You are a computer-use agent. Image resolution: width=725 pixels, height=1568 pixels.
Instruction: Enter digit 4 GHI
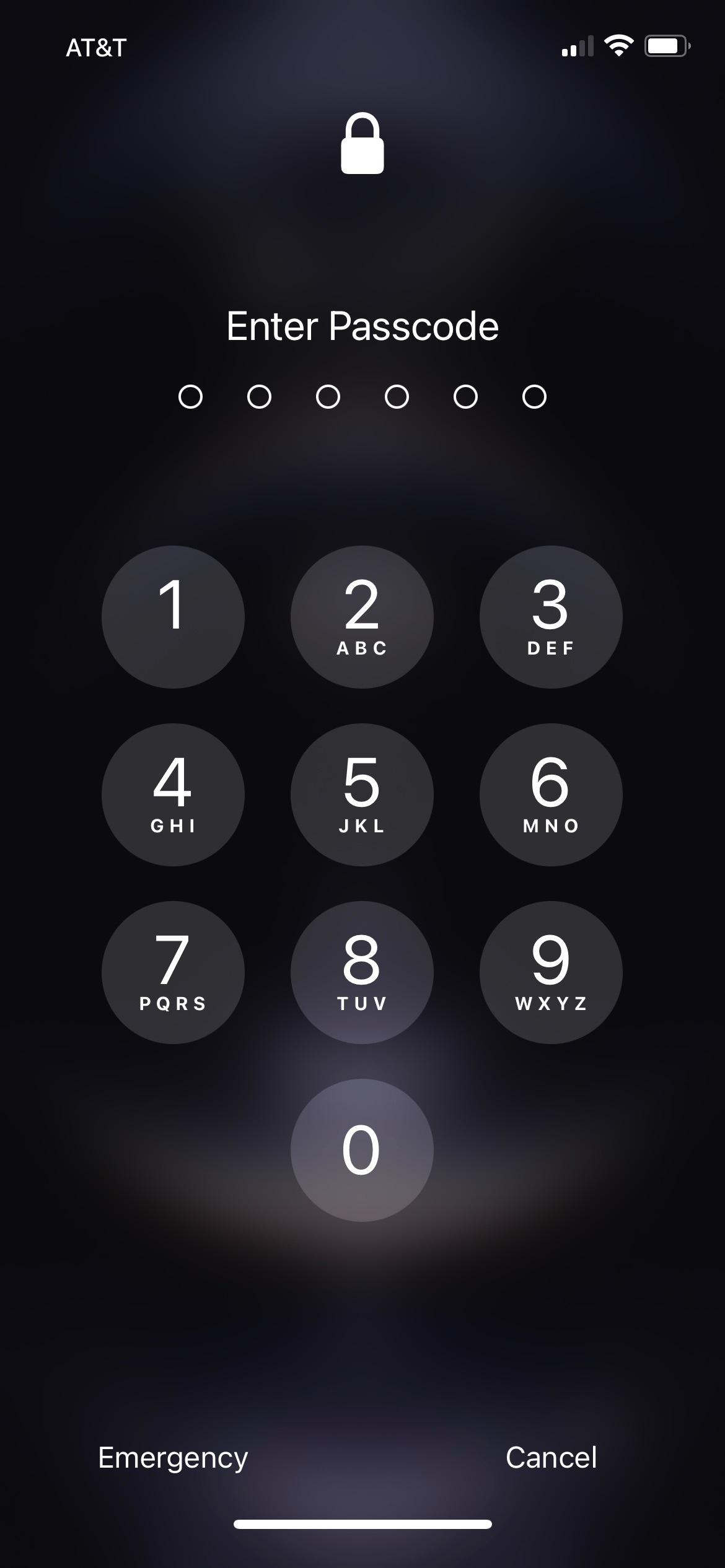tap(173, 795)
